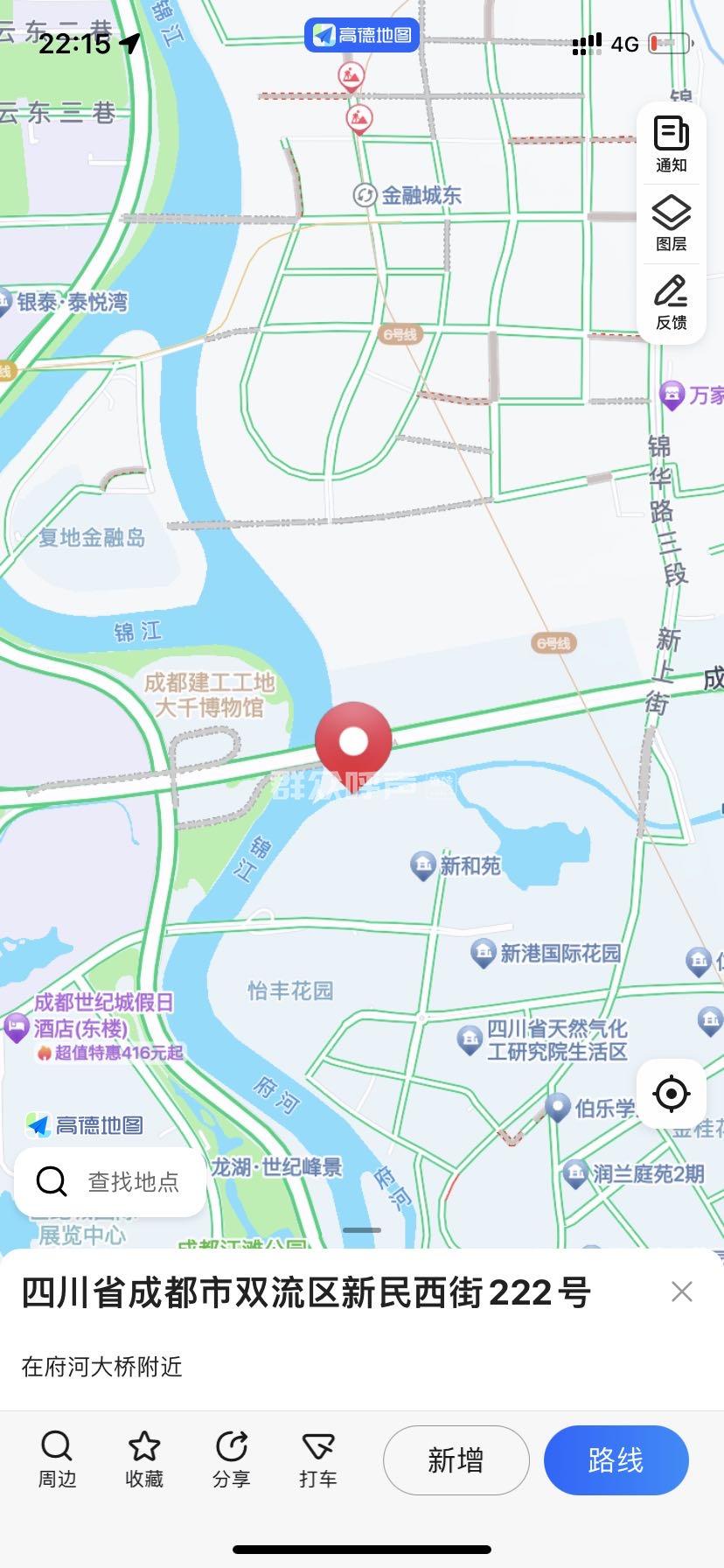
Task: Open the 成都世纪城假日酒店(东楼) hotel marker
Action: point(17,1027)
